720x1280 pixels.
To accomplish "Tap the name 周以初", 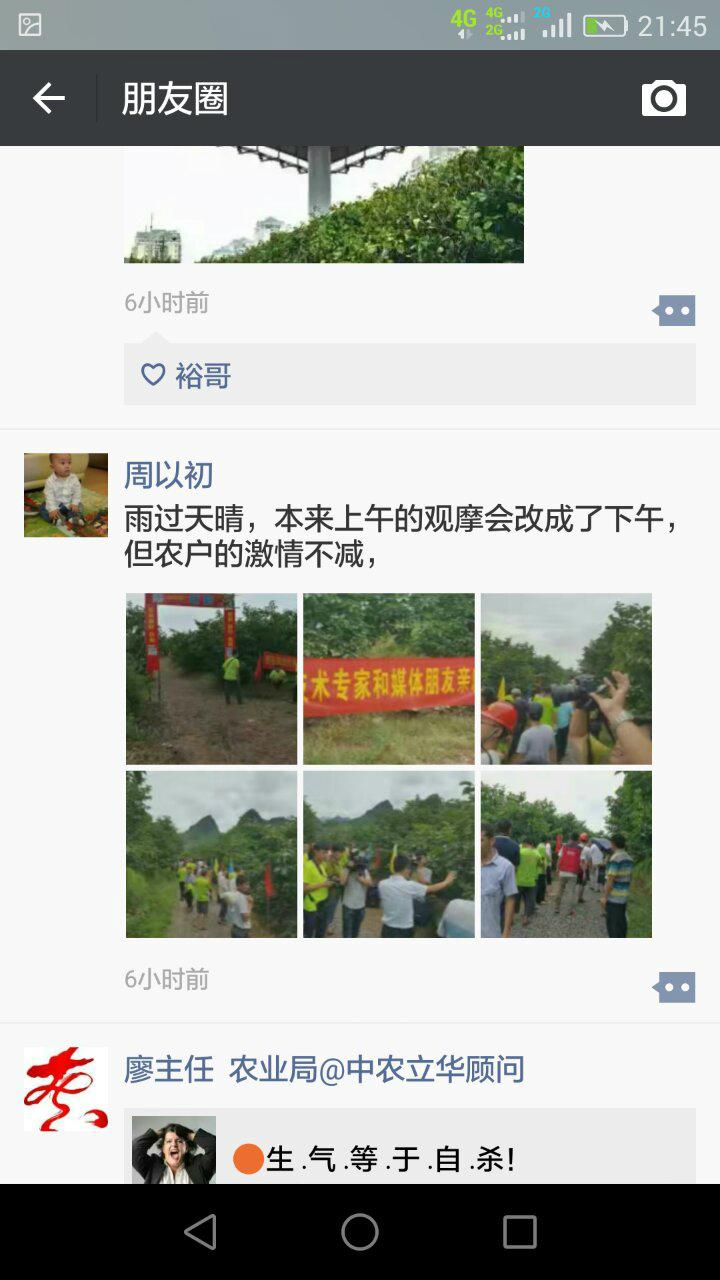I will click(168, 475).
